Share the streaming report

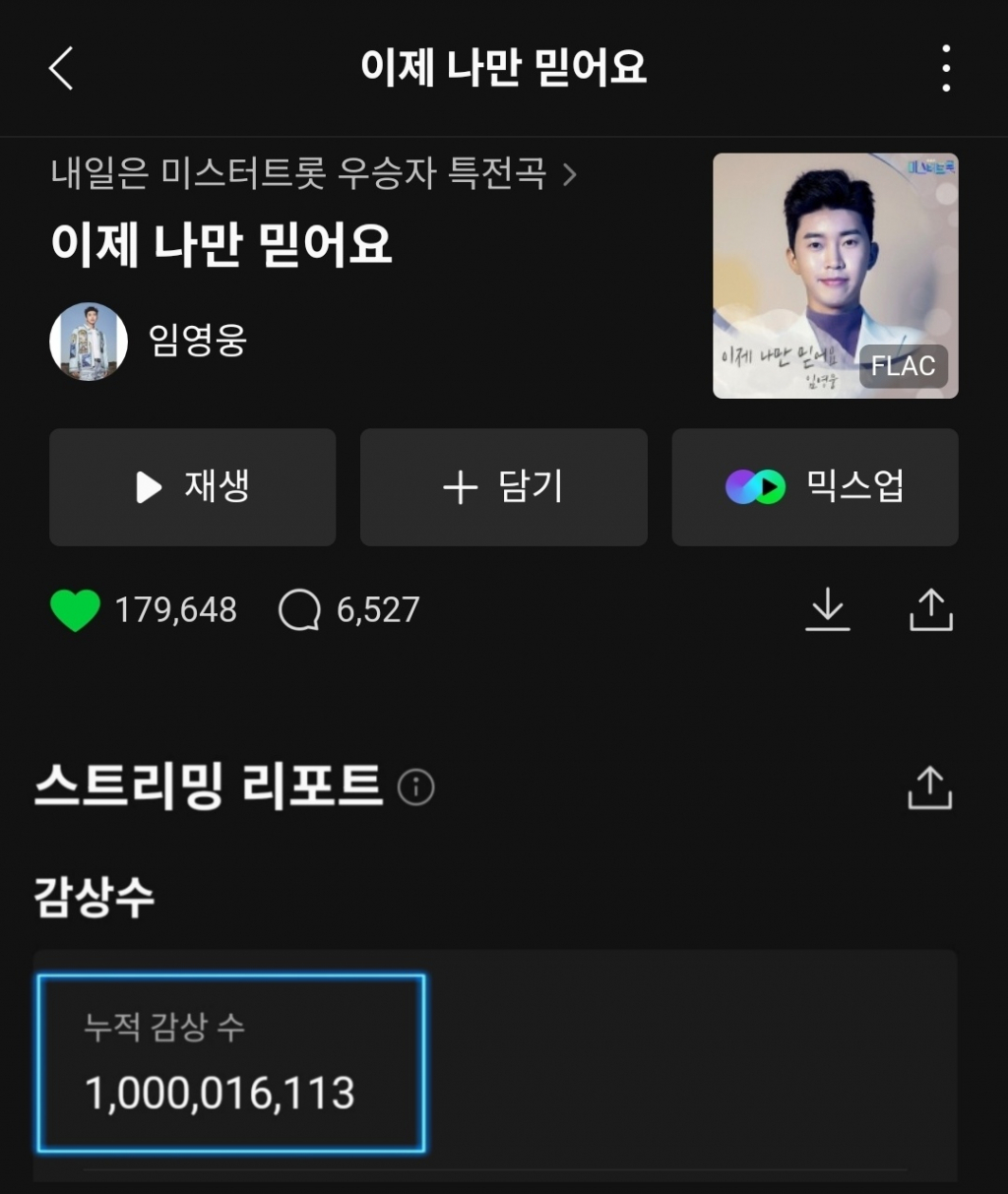click(x=929, y=787)
